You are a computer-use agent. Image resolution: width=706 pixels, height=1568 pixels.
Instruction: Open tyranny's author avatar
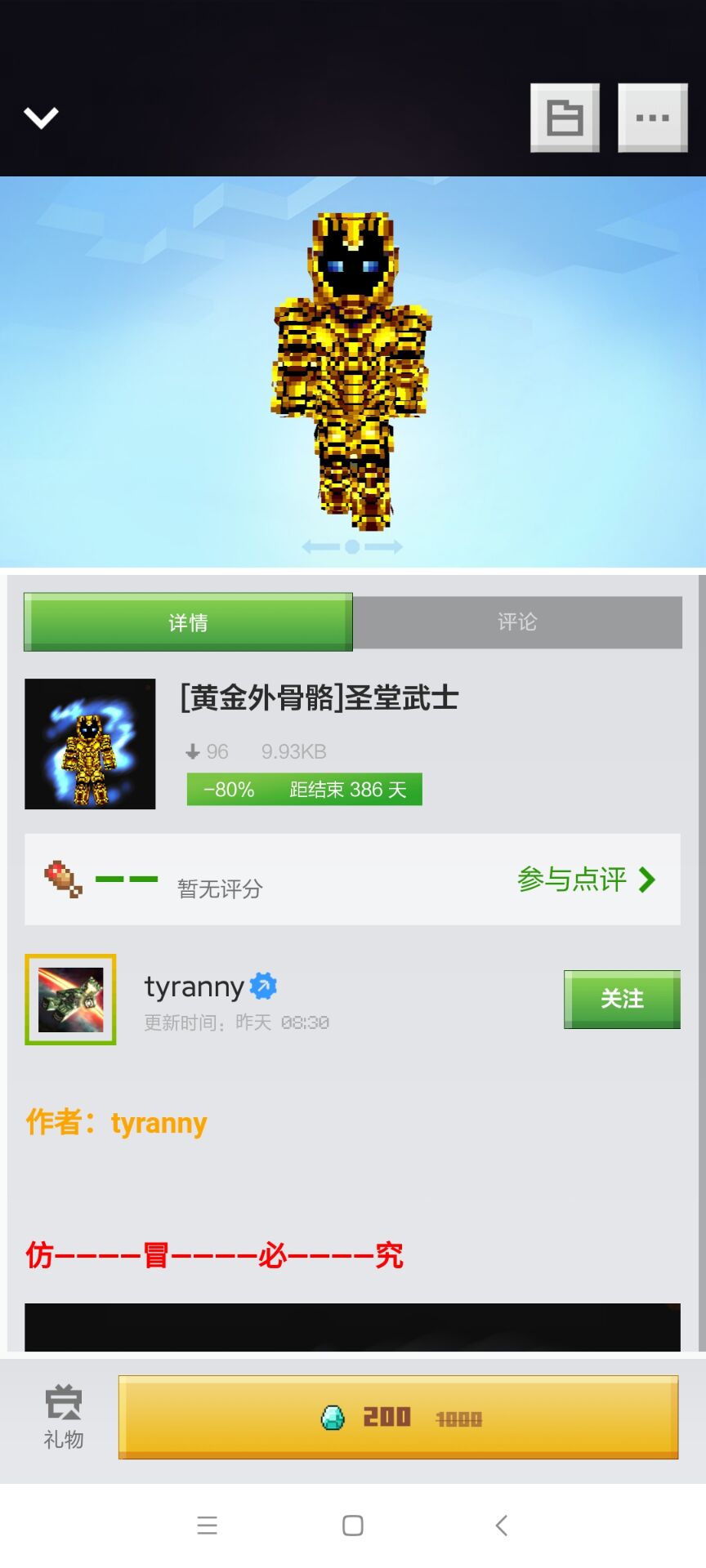point(71,1000)
